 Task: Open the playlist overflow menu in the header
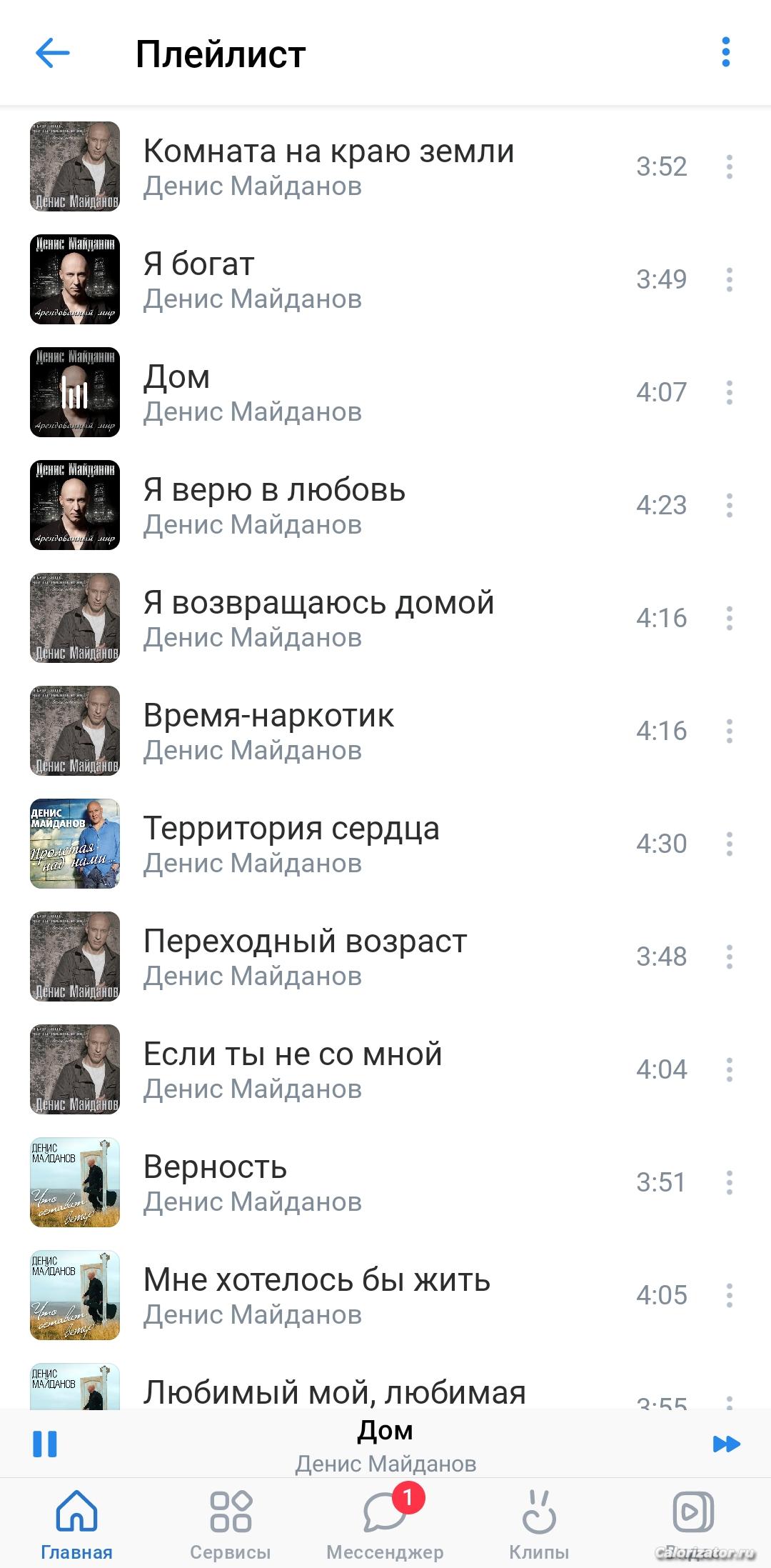tap(725, 53)
